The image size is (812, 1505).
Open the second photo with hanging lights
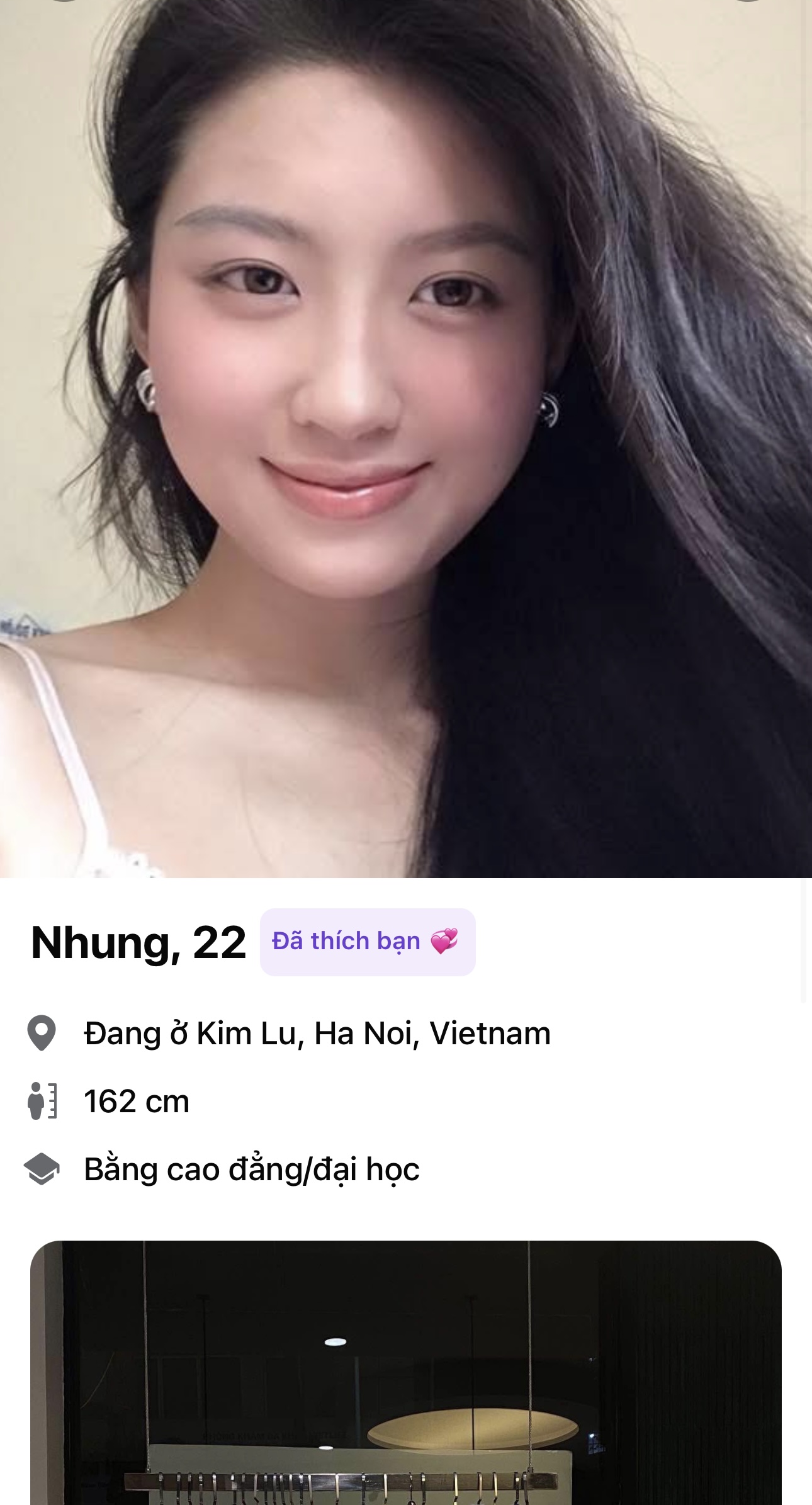(x=406, y=1372)
